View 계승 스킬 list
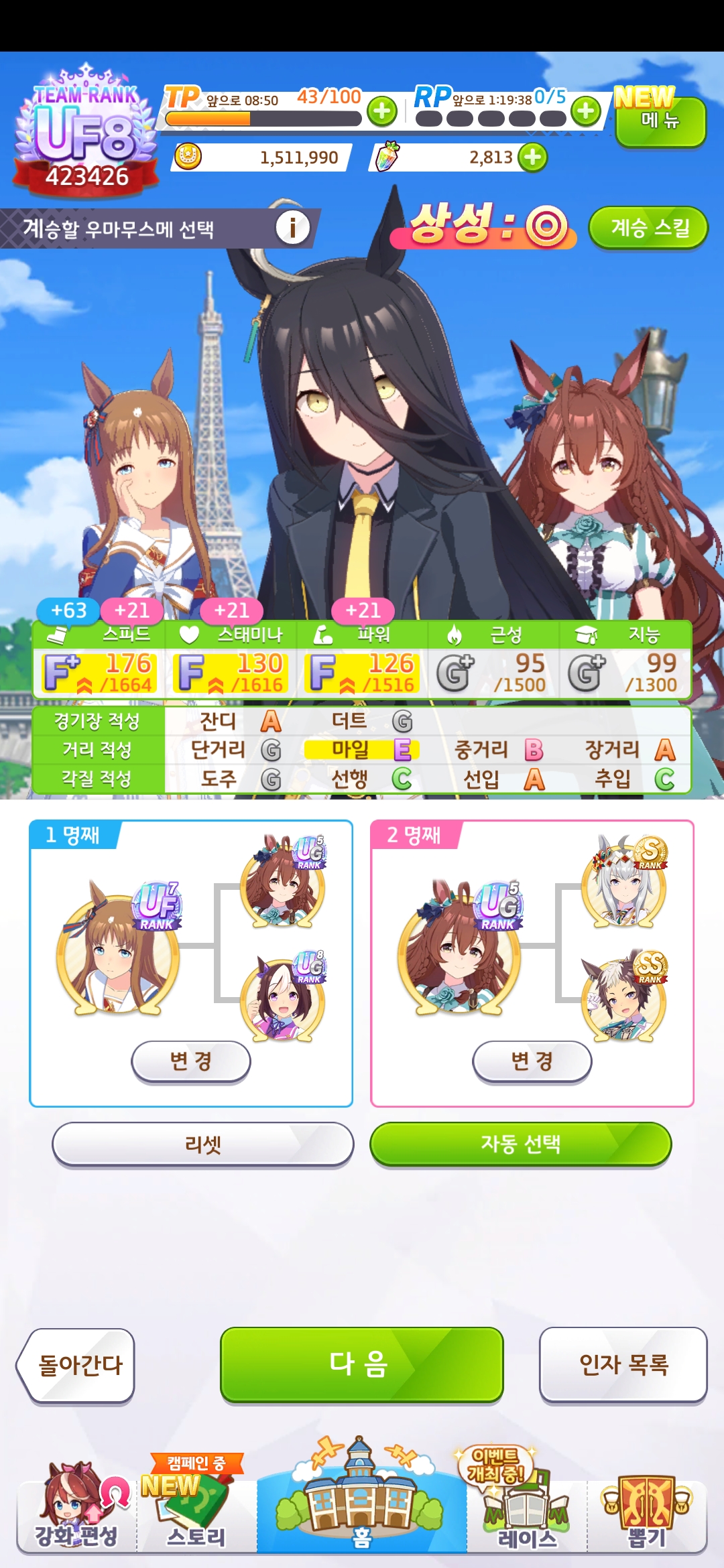The height and width of the screenshot is (1568, 724). (x=648, y=228)
